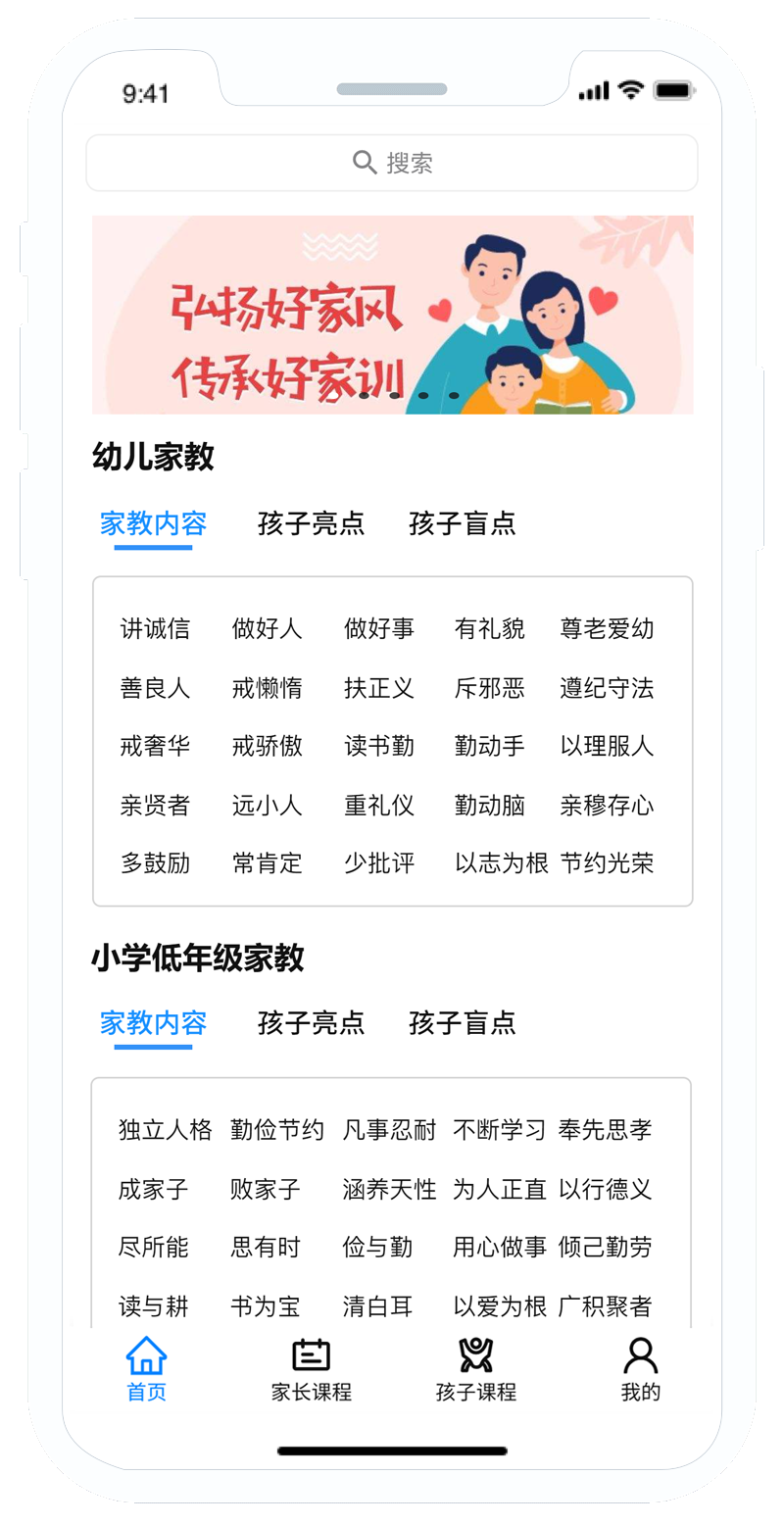Tap the 搜索 search box

tap(392, 163)
